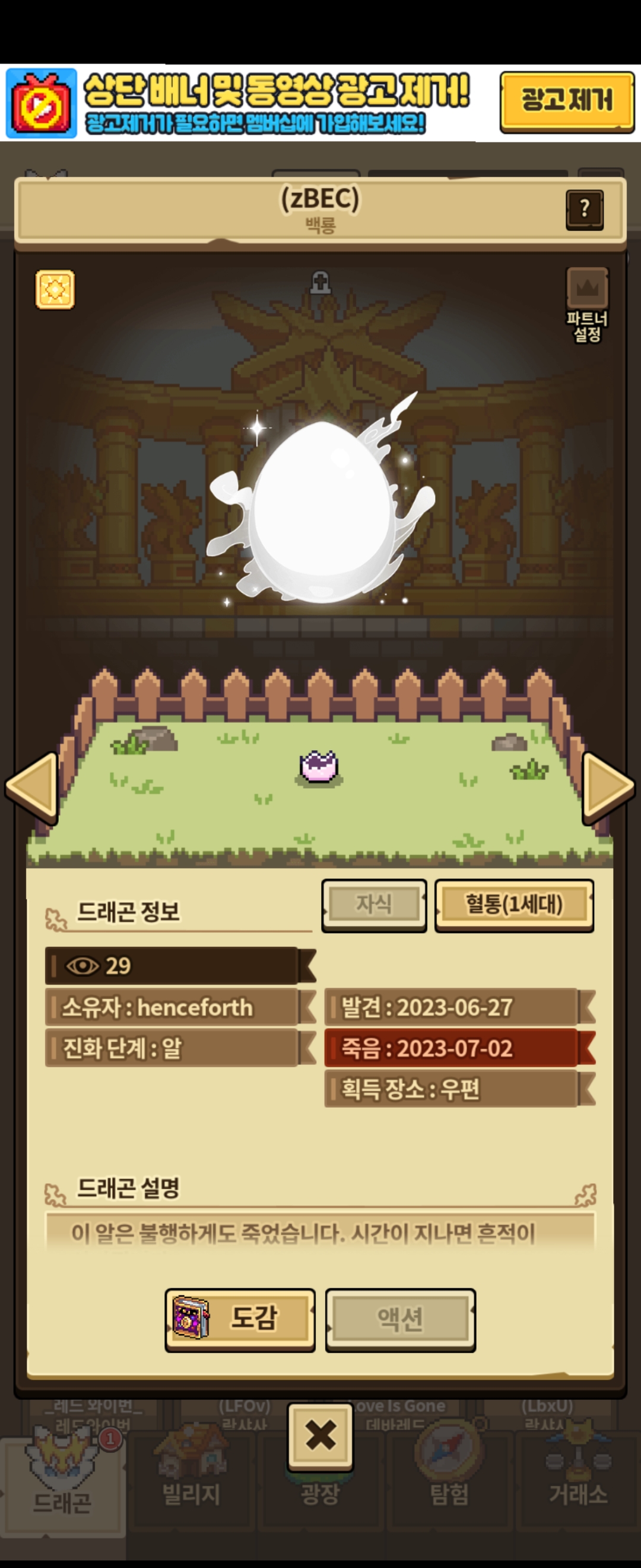The width and height of the screenshot is (641, 1568).
Task: View 혈통(1세대) lineage
Action: pyautogui.click(x=514, y=904)
